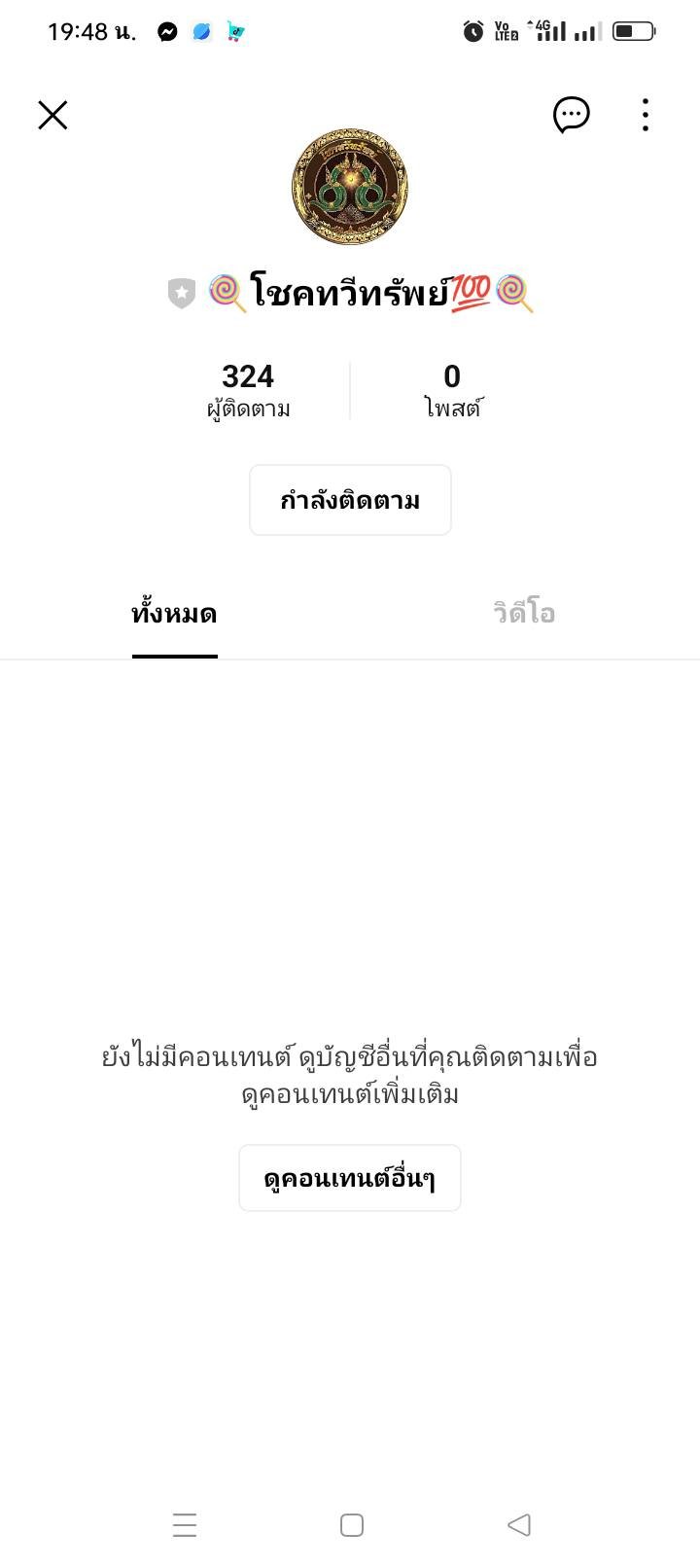Tap the ดูคอนเทนต์อื่นๆ button

coord(350,1178)
